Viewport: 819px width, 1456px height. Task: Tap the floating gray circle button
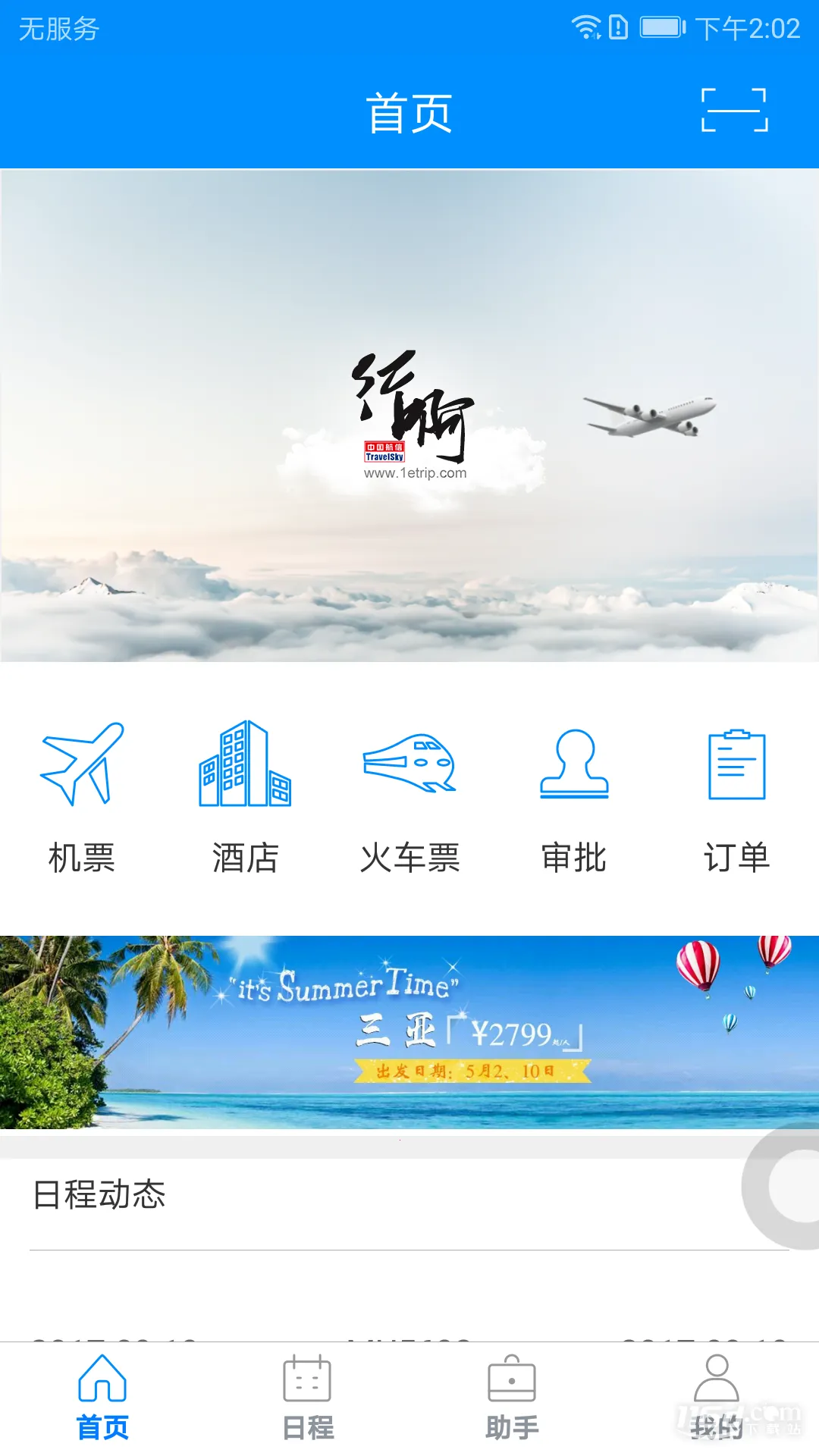(x=789, y=1187)
